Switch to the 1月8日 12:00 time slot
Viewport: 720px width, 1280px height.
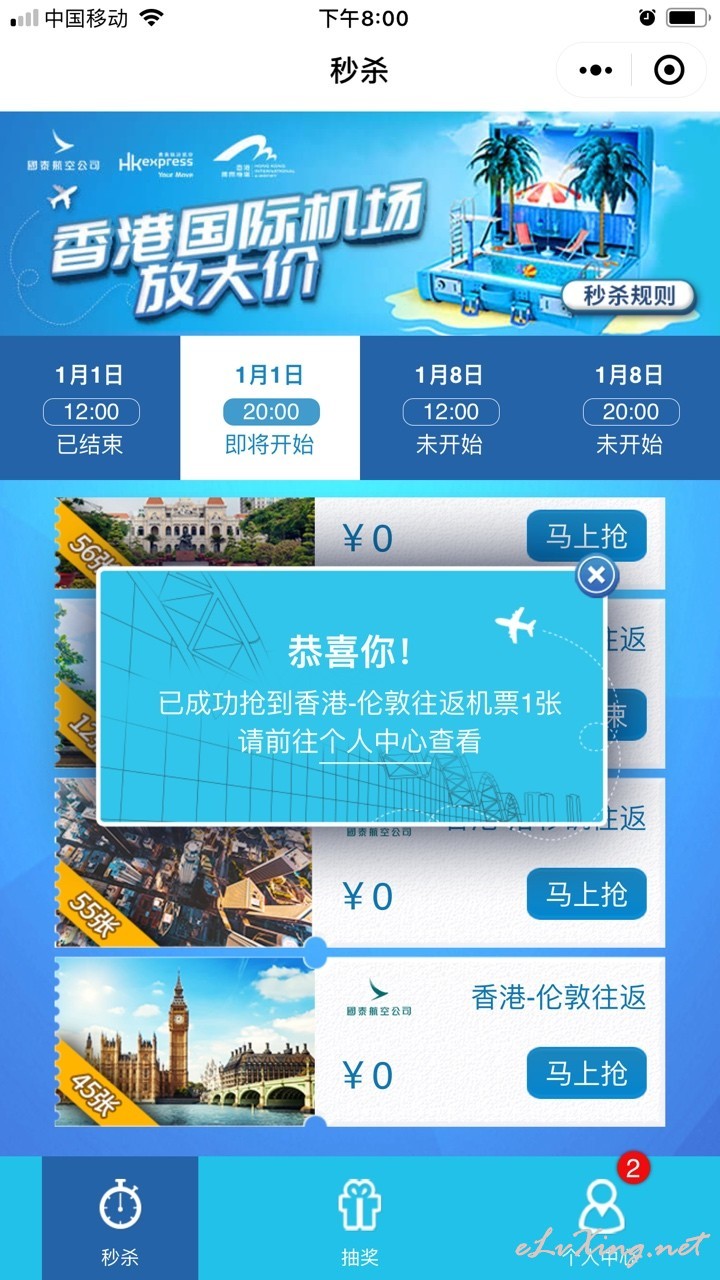point(450,408)
